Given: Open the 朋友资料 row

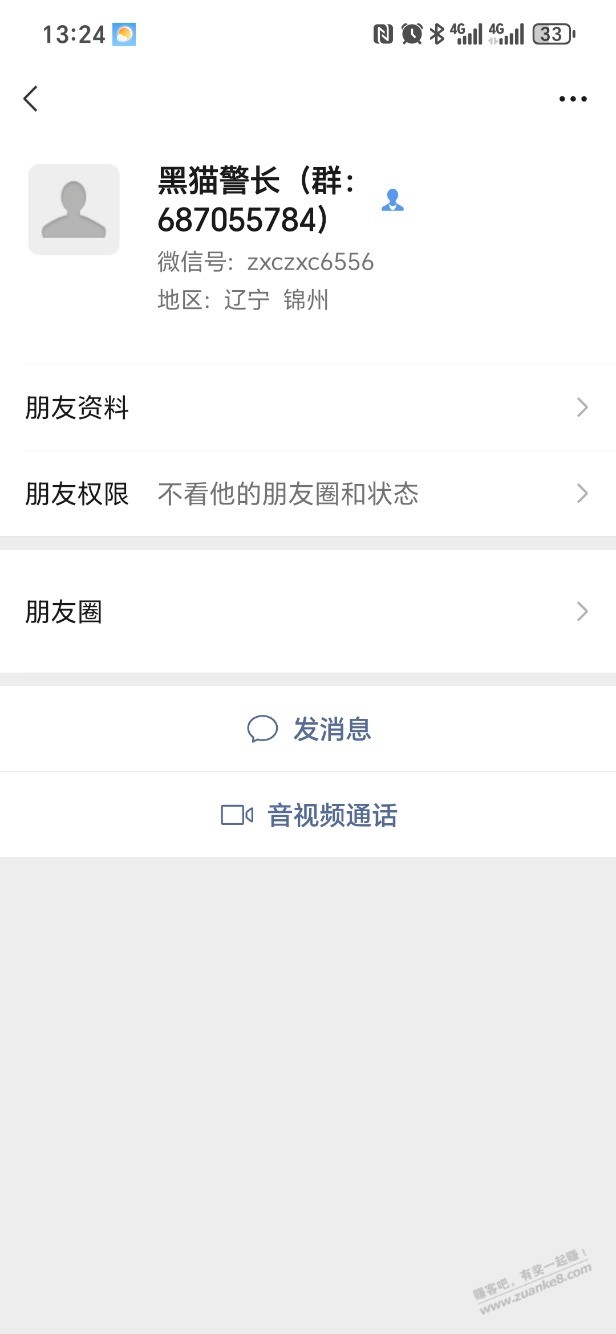Looking at the screenshot, I should (x=308, y=408).
